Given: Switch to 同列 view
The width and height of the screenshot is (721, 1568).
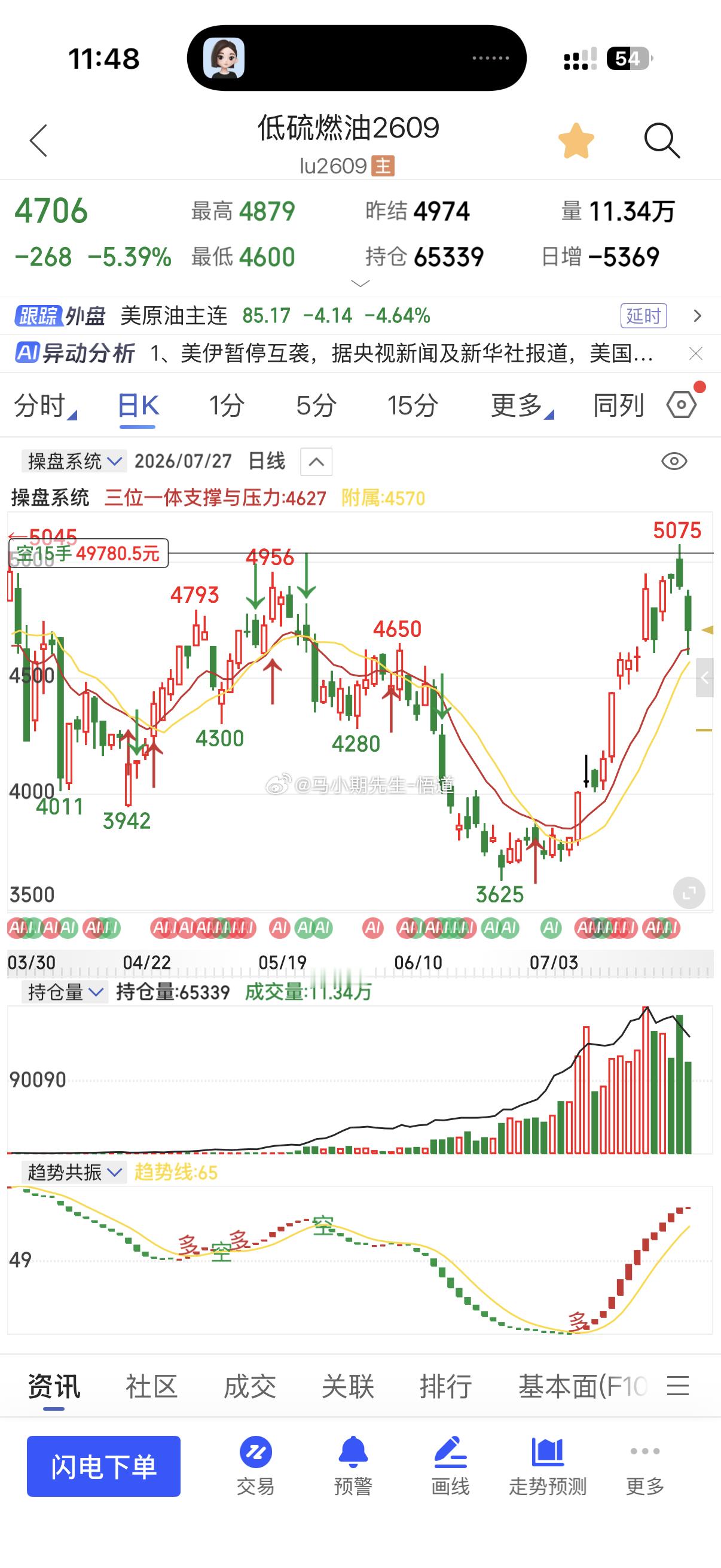Looking at the screenshot, I should [x=618, y=405].
